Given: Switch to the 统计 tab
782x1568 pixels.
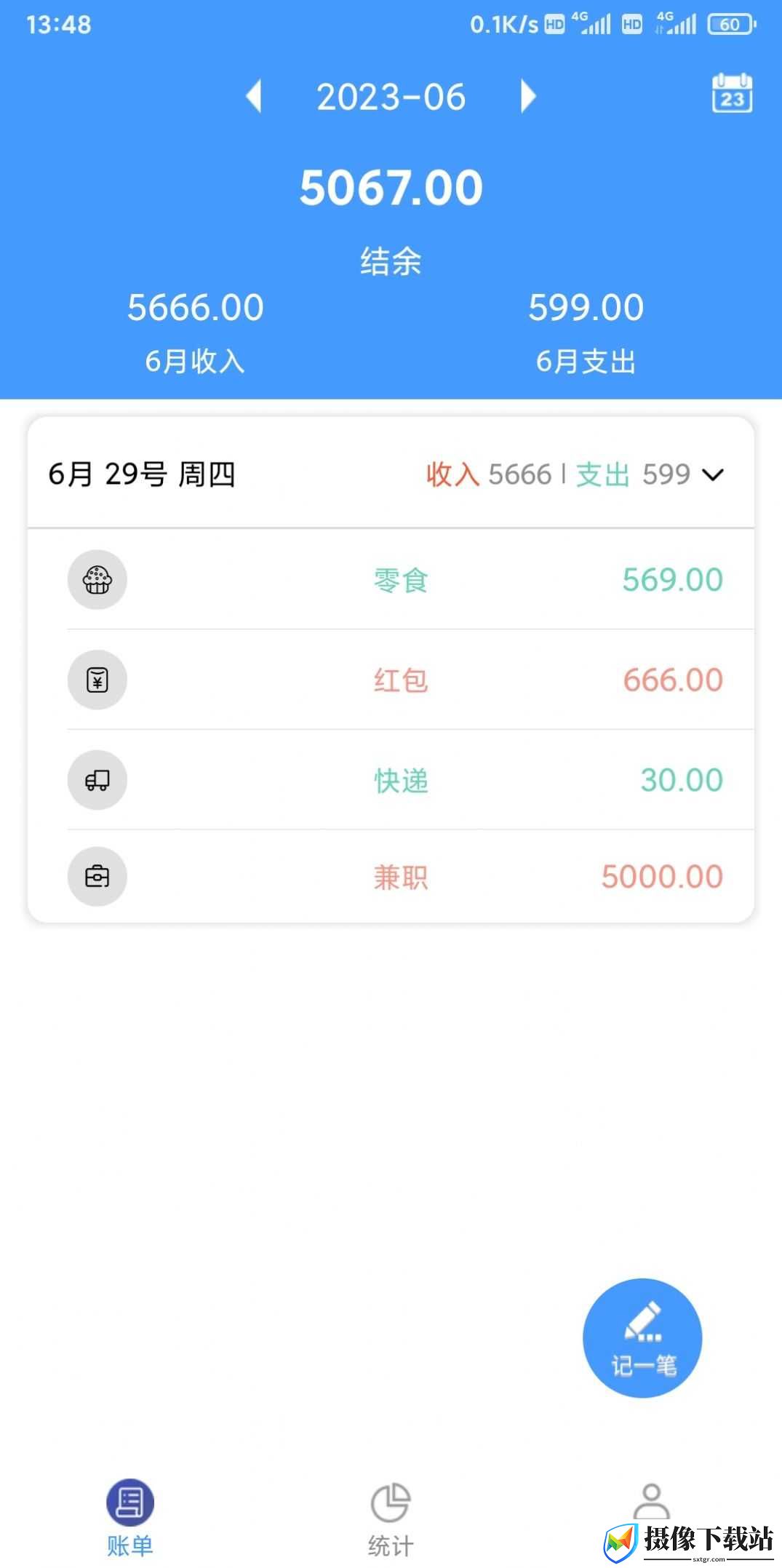Looking at the screenshot, I should click(x=391, y=1519).
